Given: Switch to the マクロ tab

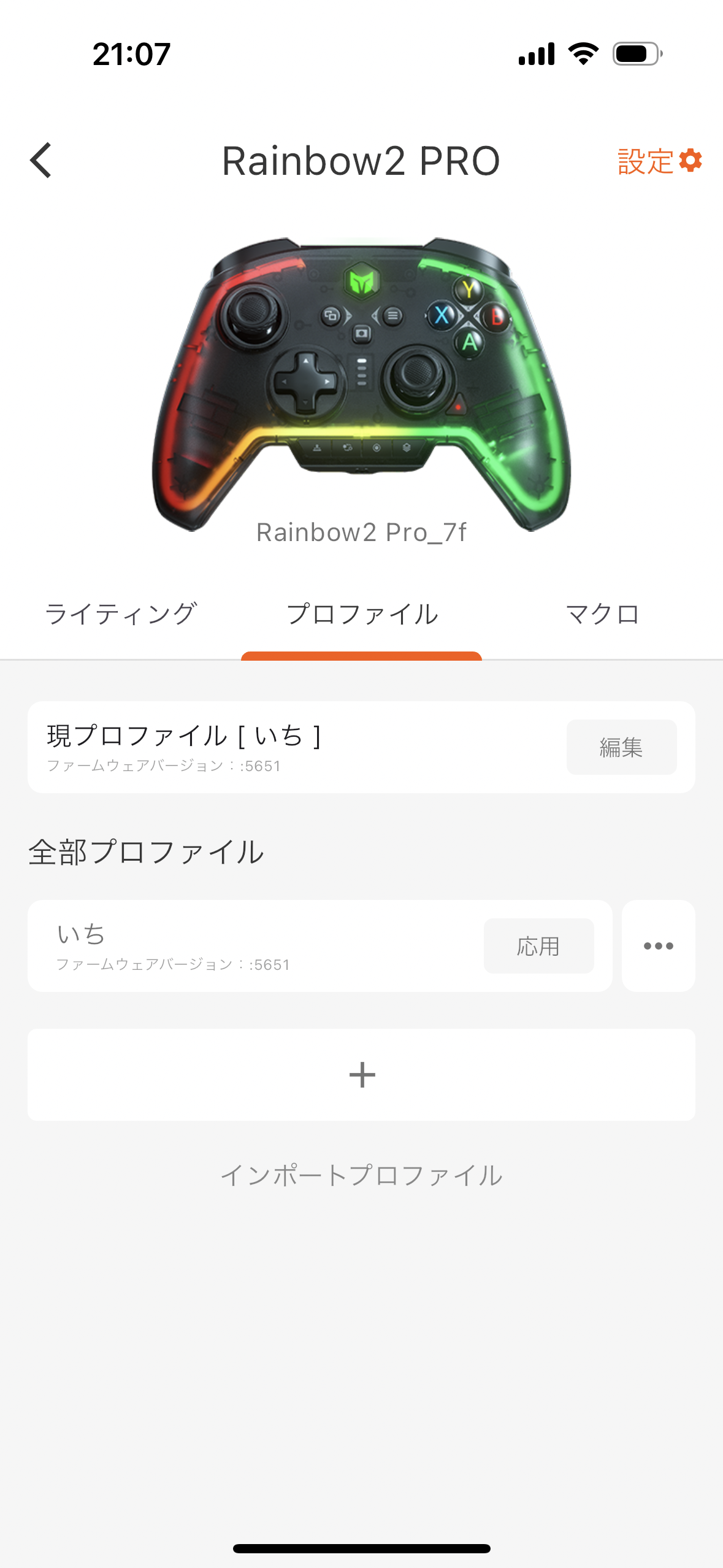Looking at the screenshot, I should (602, 614).
